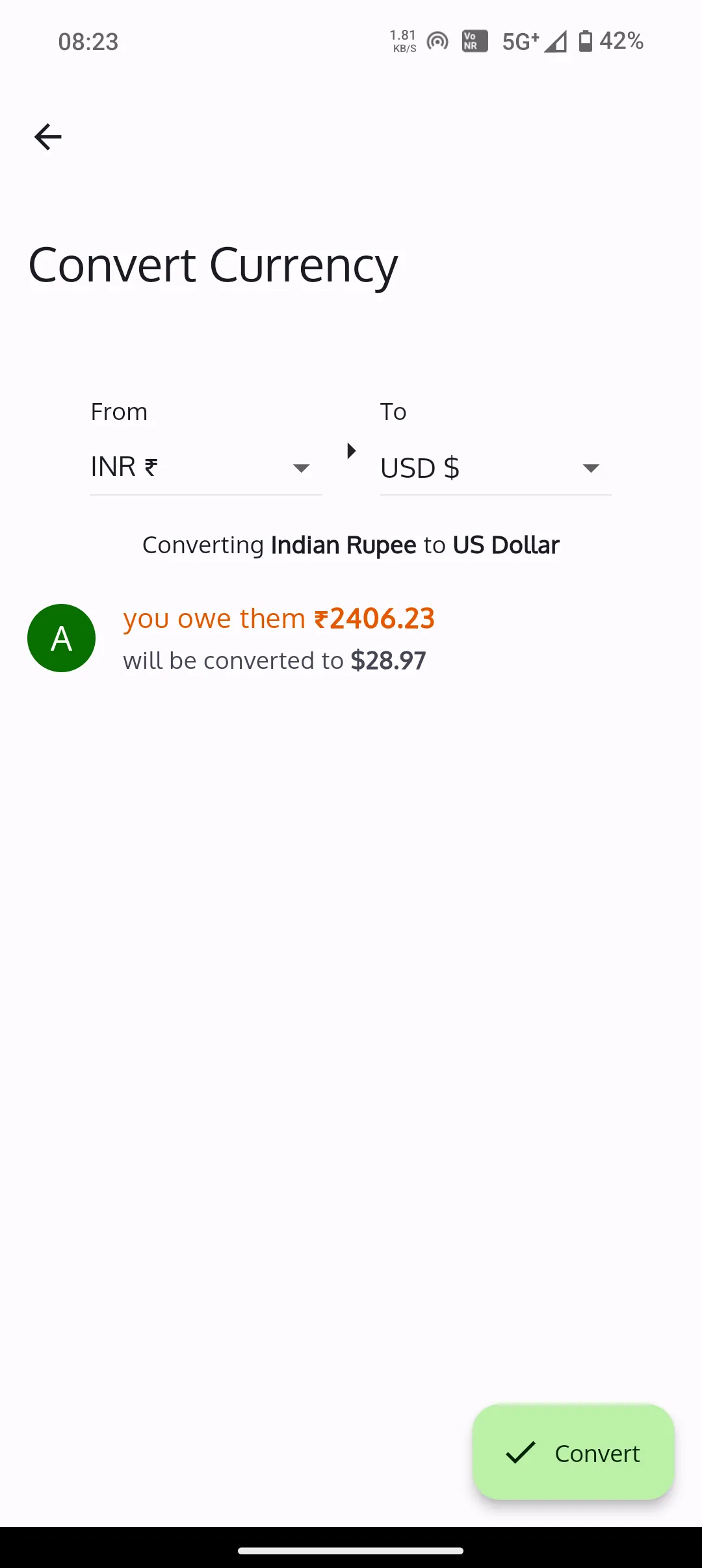This screenshot has width=702, height=1568.
Task: Tap the dropdown arrow next to USD $
Action: coord(590,468)
